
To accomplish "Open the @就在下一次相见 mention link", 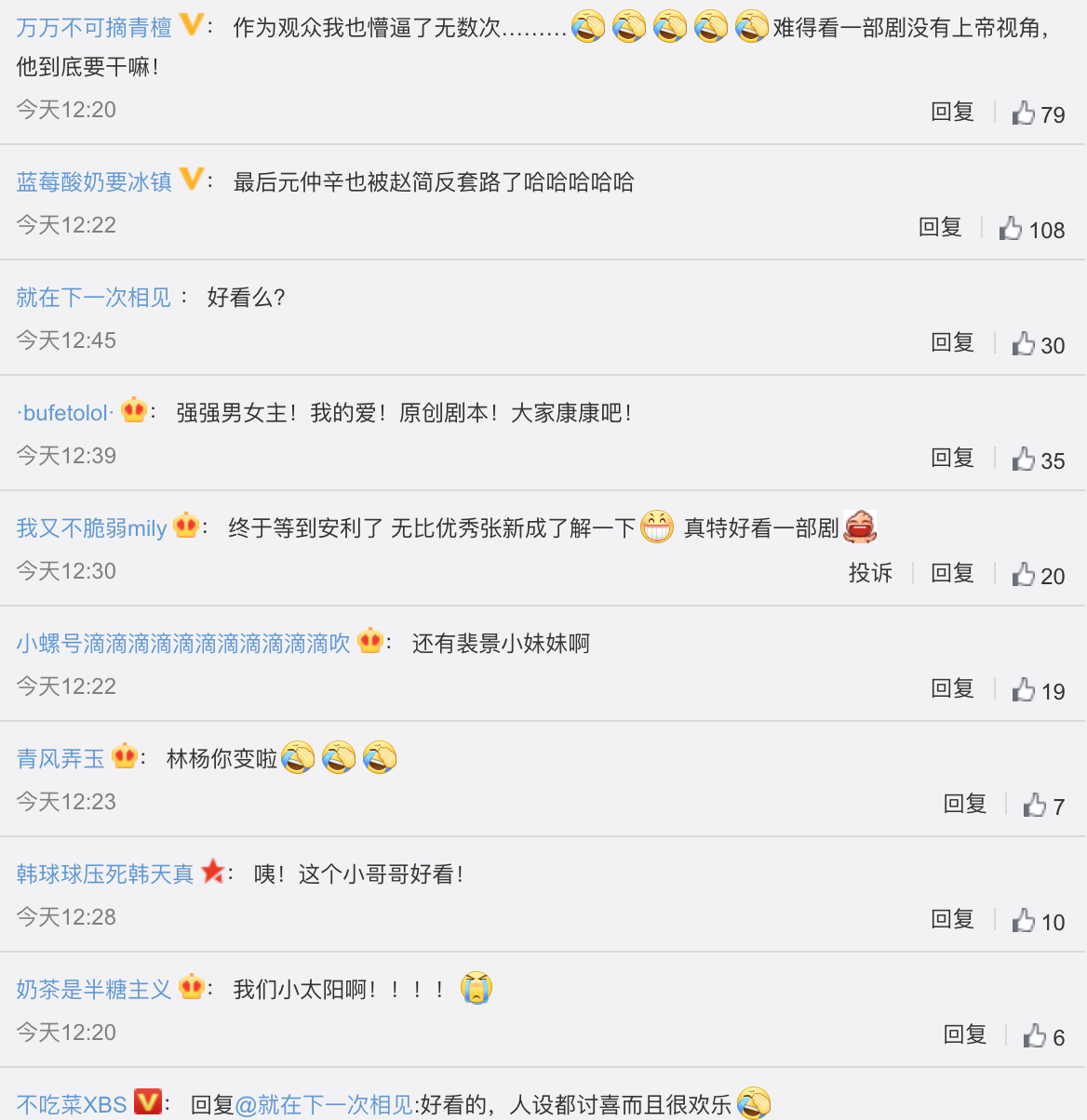I will click(x=324, y=1104).
